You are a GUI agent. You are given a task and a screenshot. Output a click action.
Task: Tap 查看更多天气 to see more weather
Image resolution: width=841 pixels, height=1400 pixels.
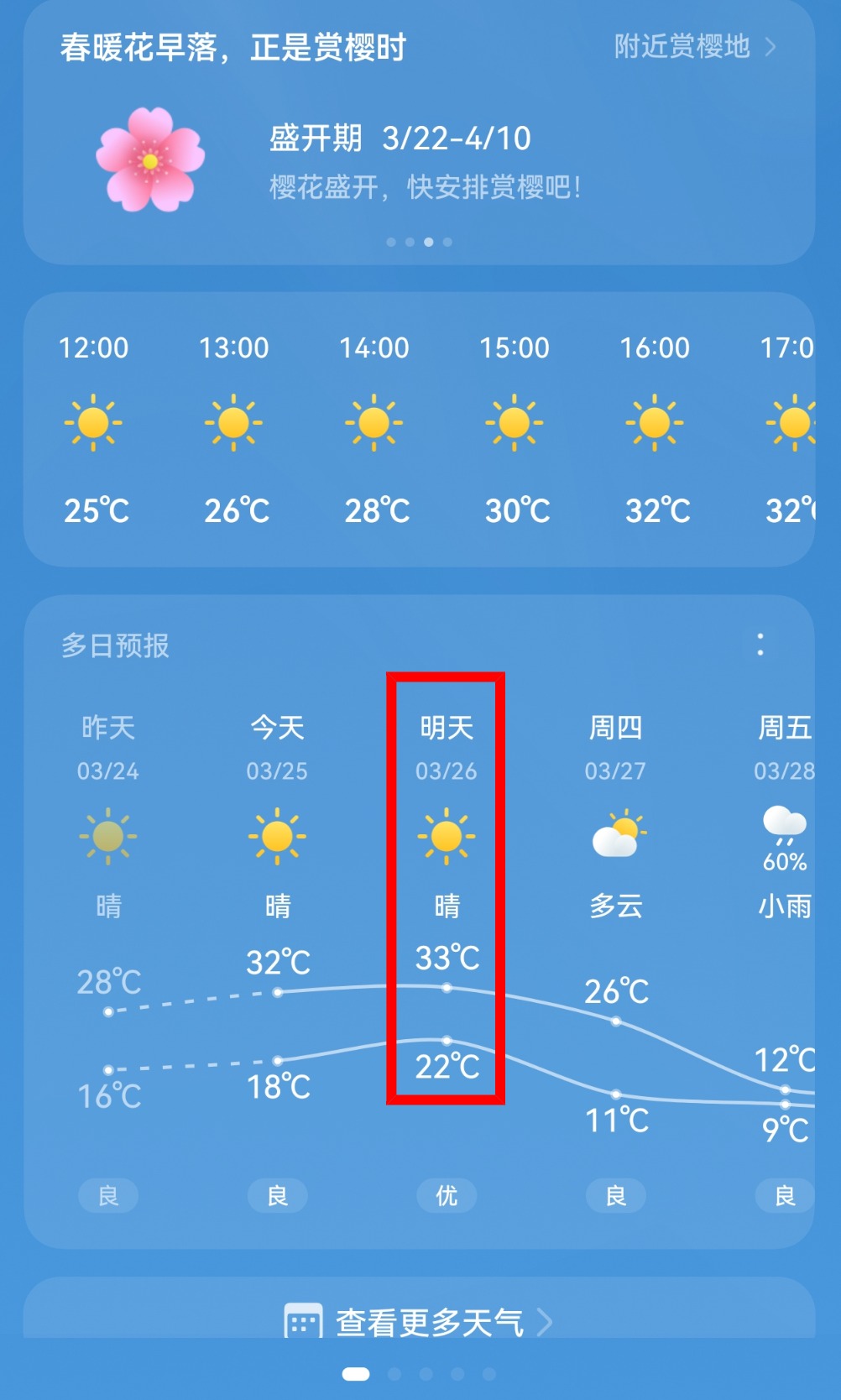[x=420, y=1321]
